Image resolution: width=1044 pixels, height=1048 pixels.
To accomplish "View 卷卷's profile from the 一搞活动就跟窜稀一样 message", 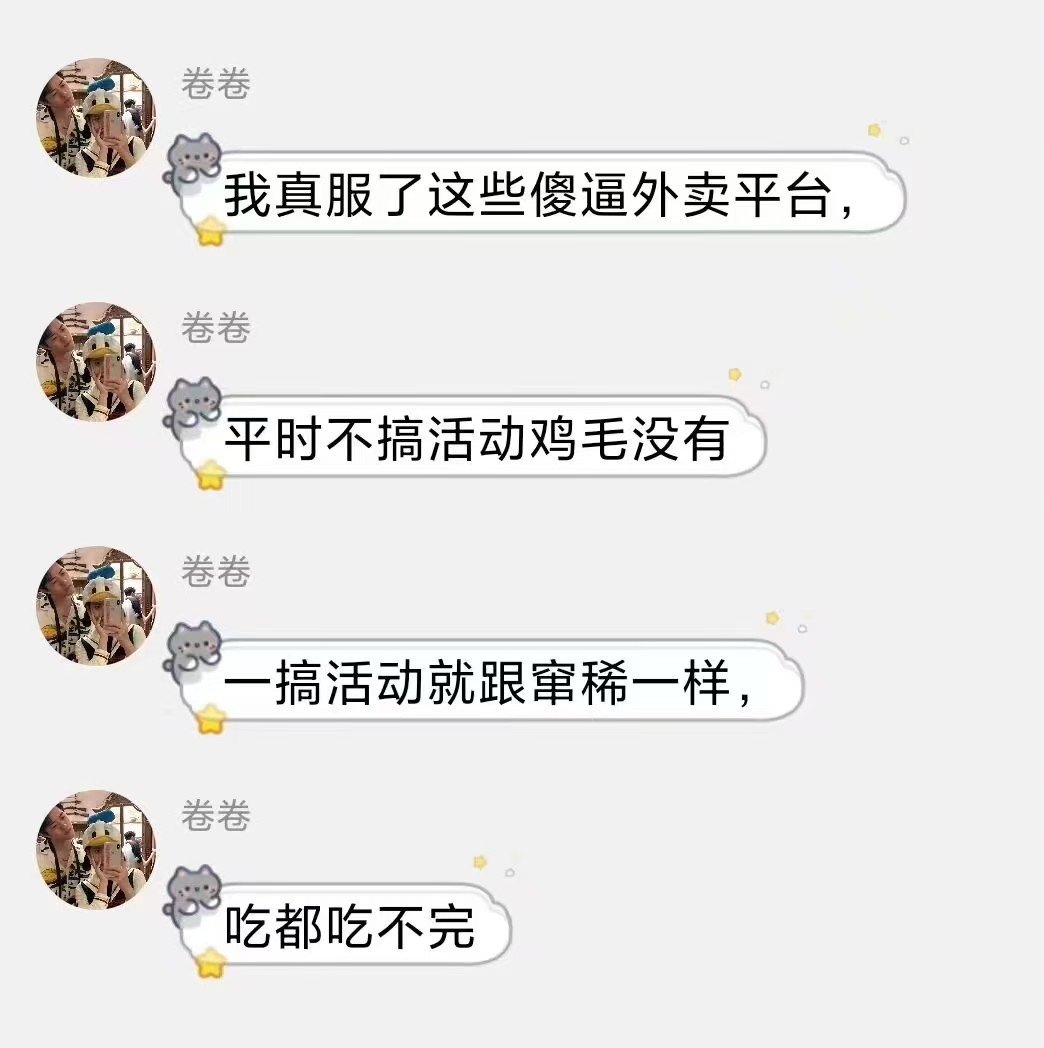I will tap(96, 605).
